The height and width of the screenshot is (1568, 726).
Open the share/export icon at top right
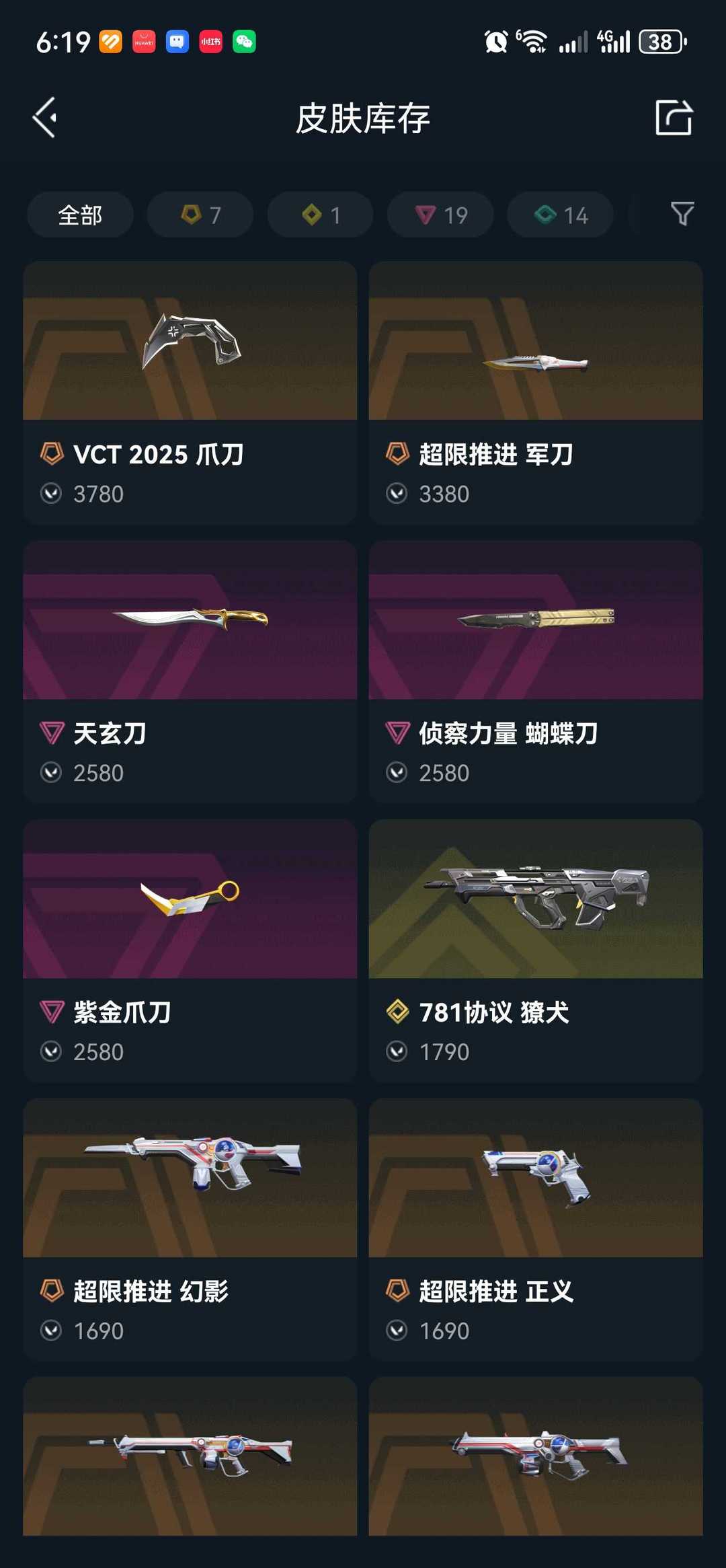tap(675, 118)
